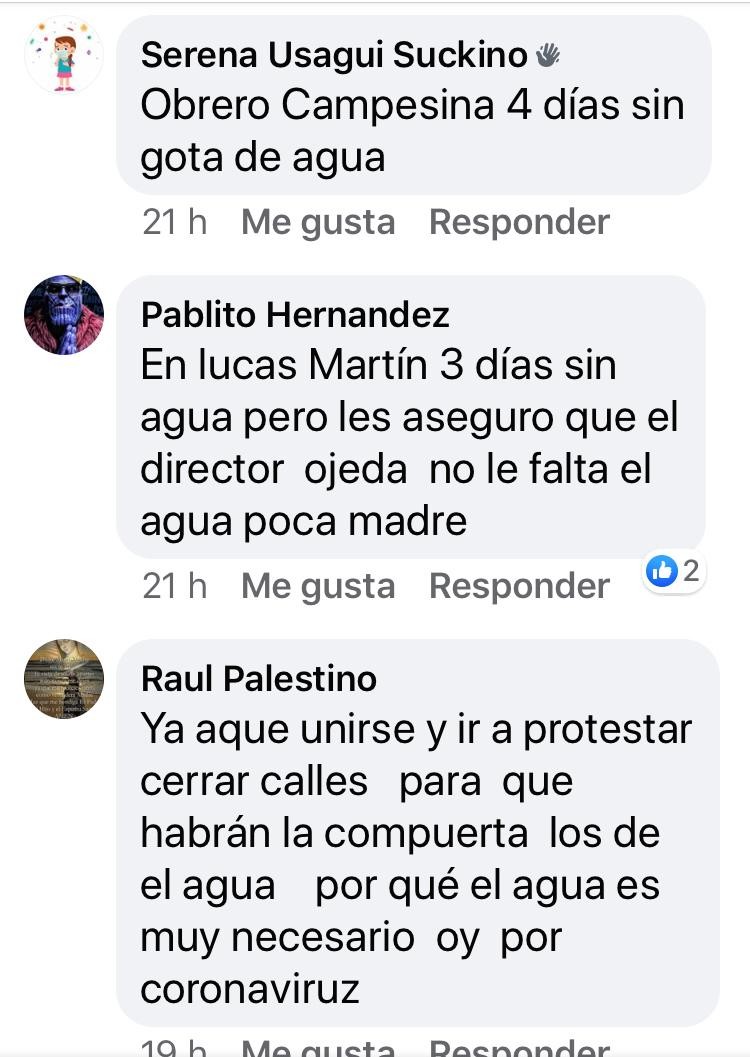Tap Pablito Hernandez's avatar picture
The image size is (750, 1057).
coord(64,315)
